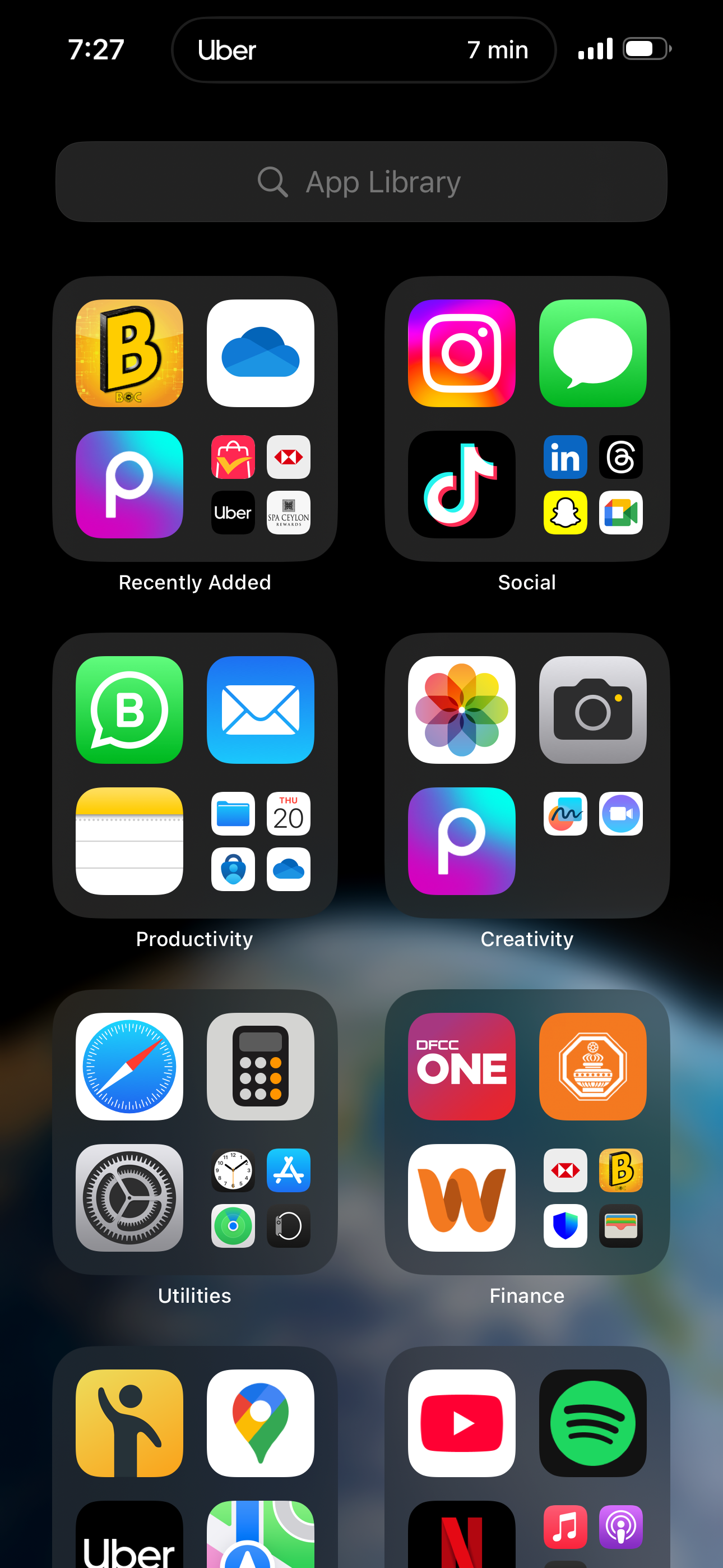The height and width of the screenshot is (1568, 723).
Task: Launch Google Maps
Action: pos(261,1423)
